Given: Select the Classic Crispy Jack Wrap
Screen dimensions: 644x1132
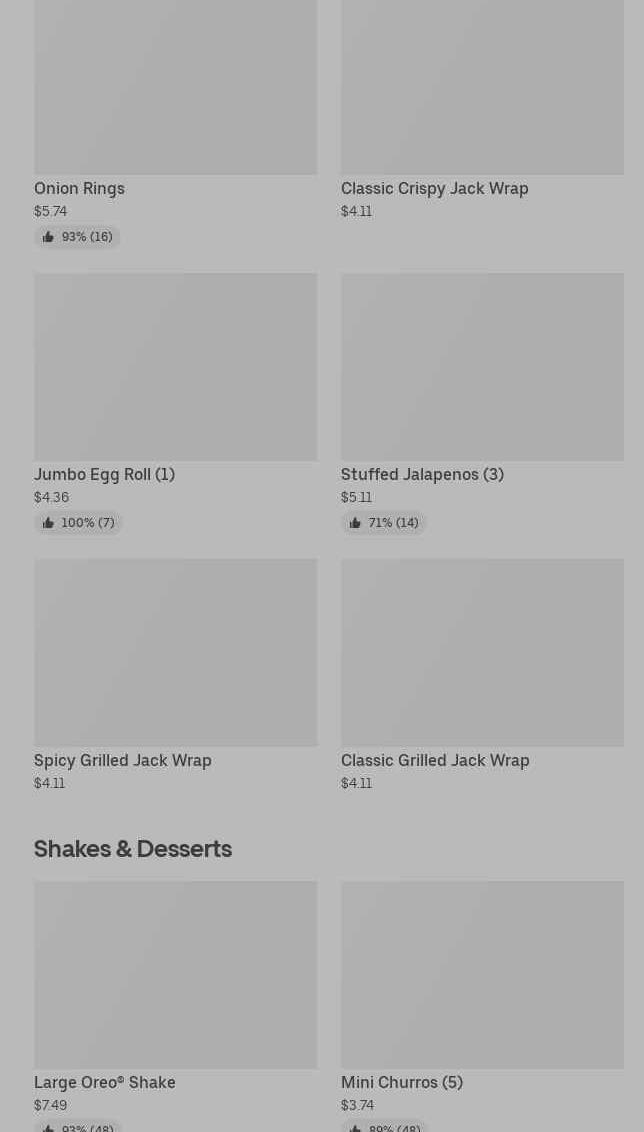Looking at the screenshot, I should (482, 110).
